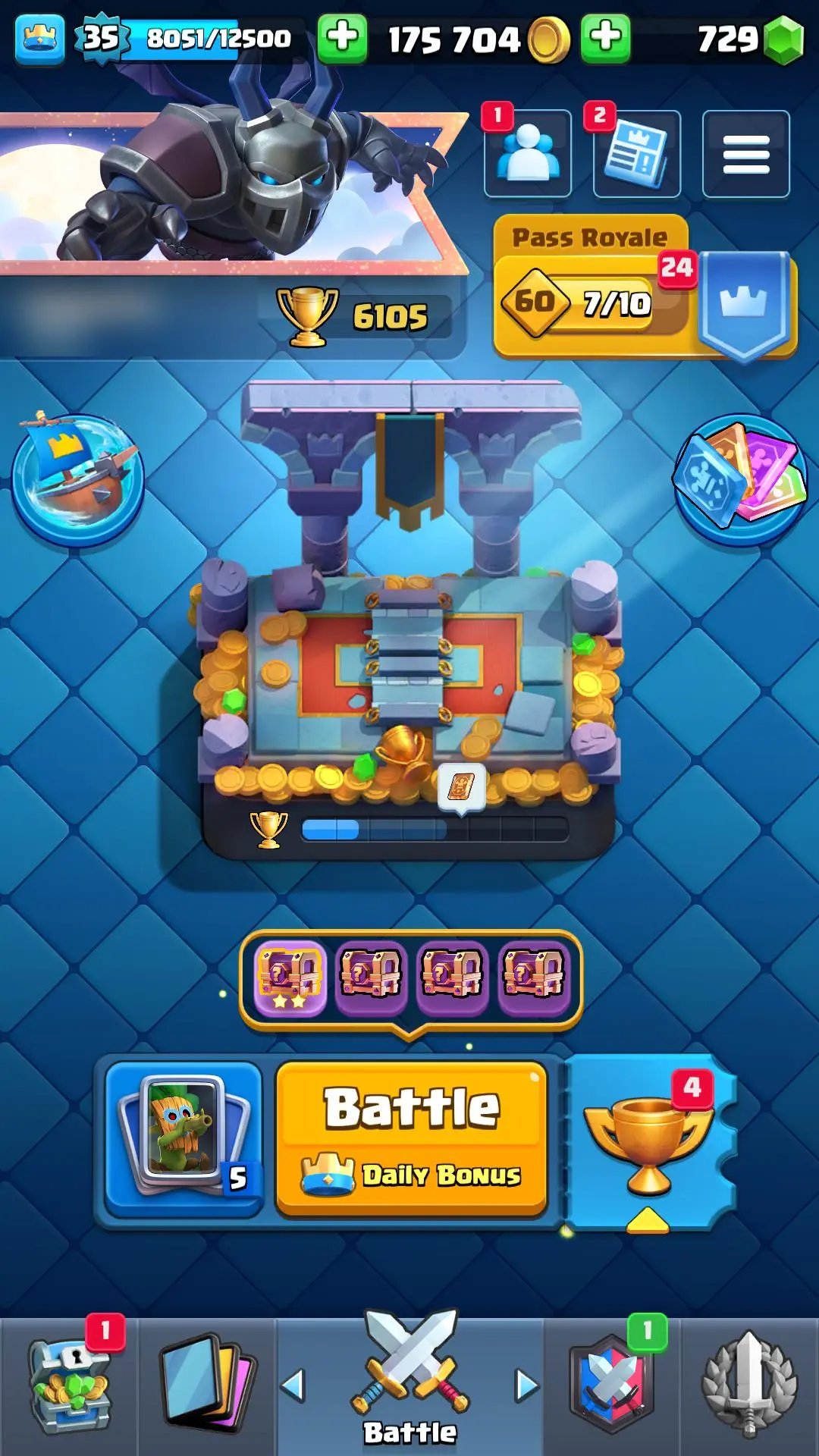Tap the ship event icon
The height and width of the screenshot is (1456, 819).
pos(78,479)
